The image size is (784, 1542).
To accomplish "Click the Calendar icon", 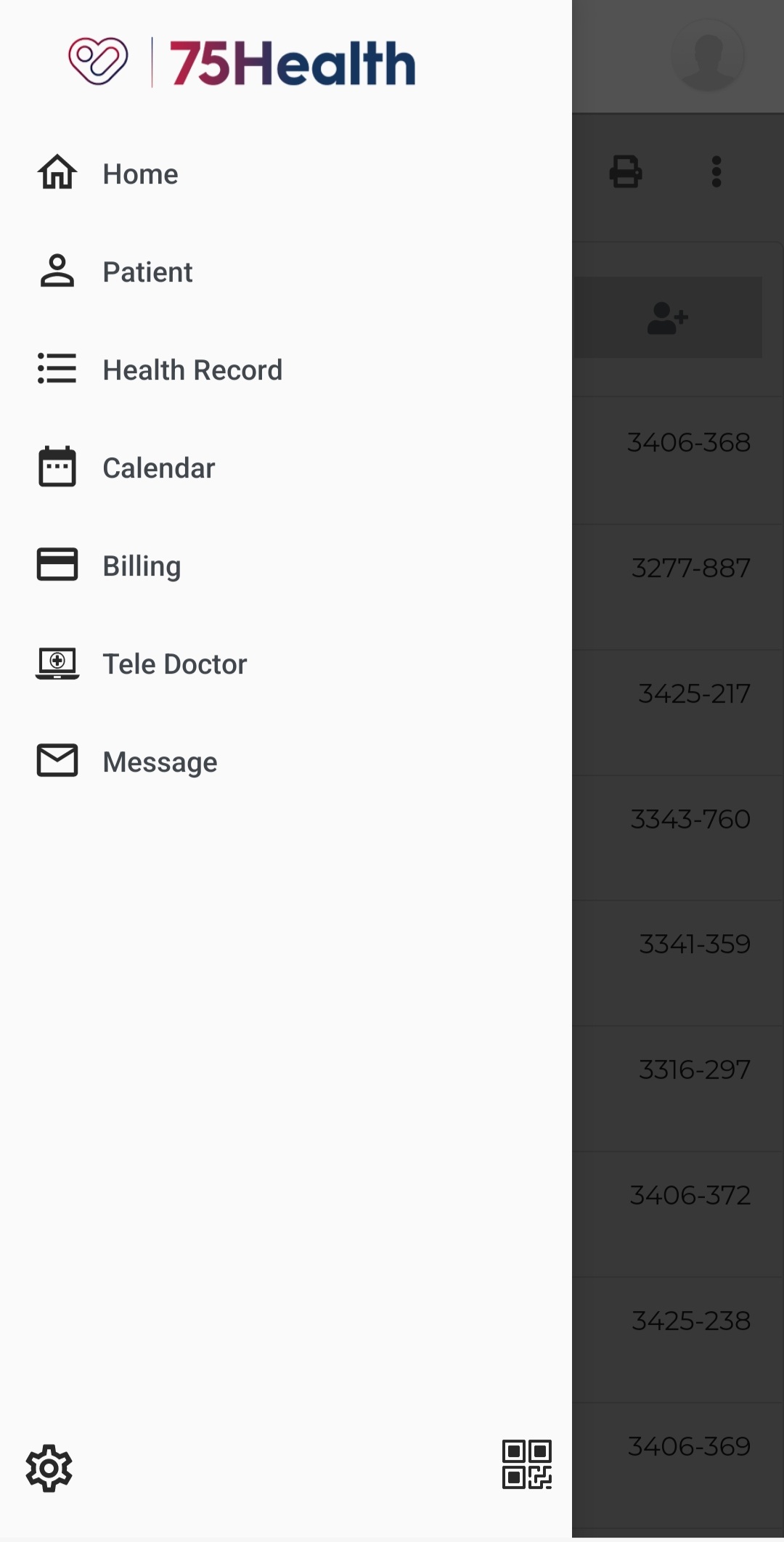I will coord(57,467).
